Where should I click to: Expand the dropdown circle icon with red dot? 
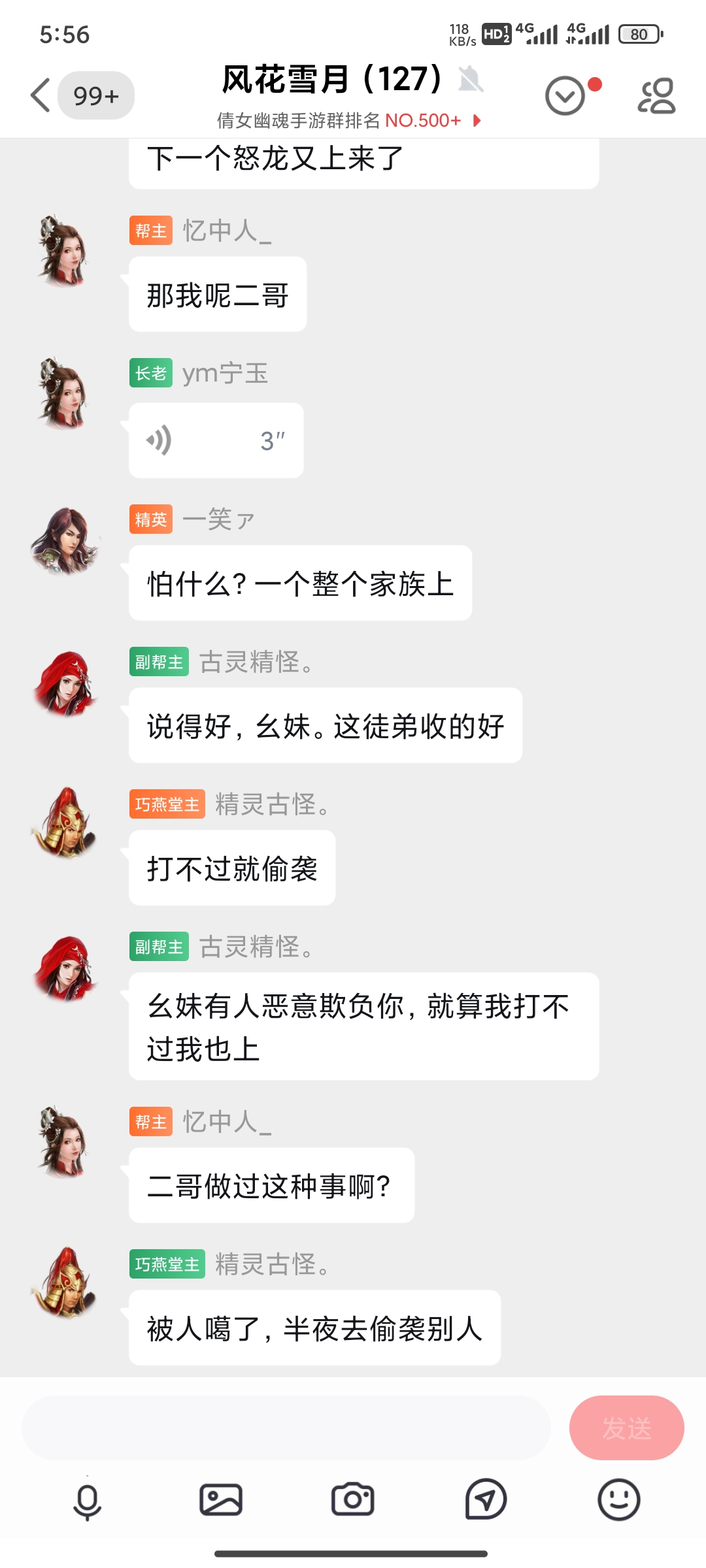pyautogui.click(x=565, y=96)
